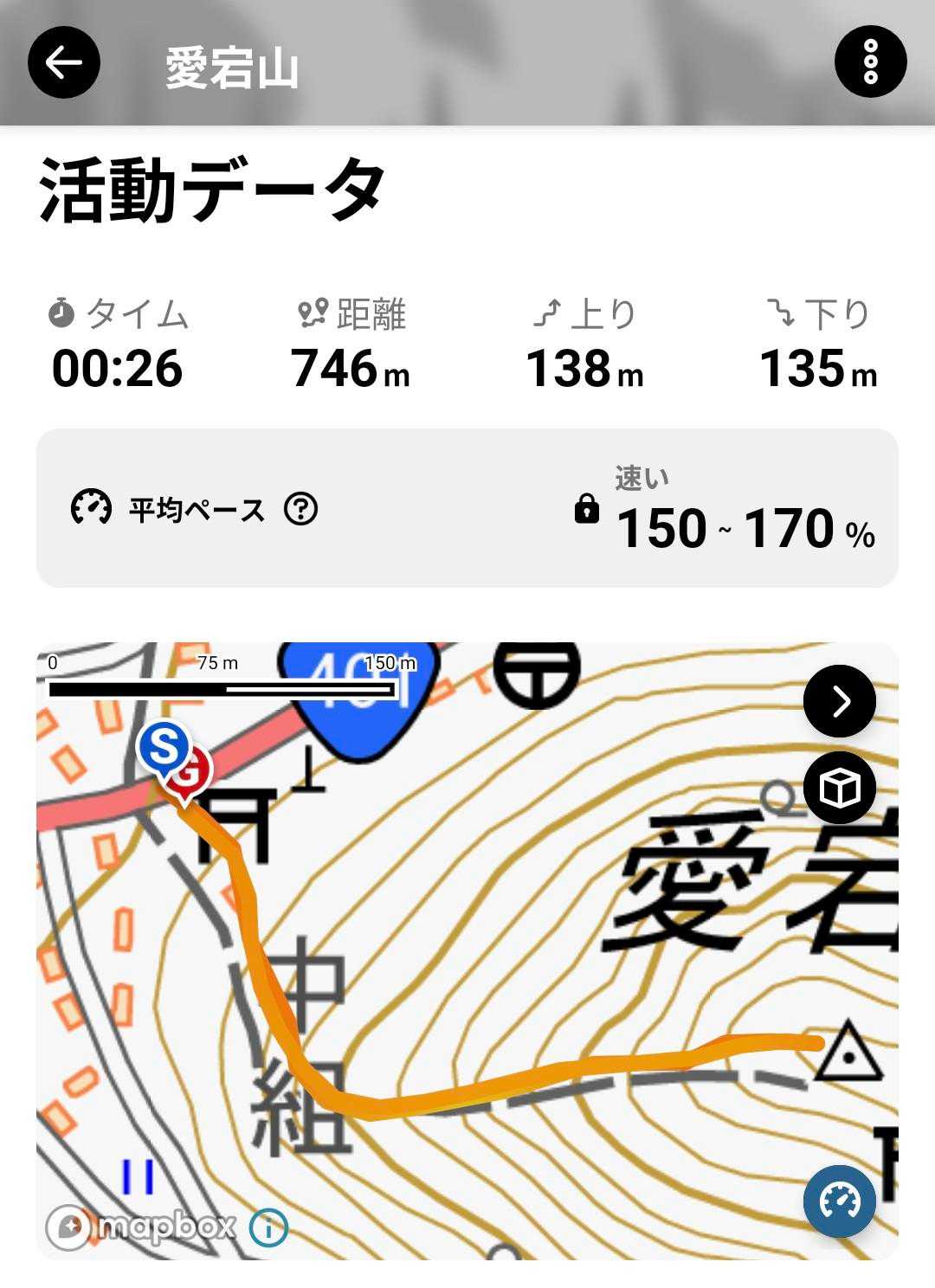The width and height of the screenshot is (935, 1288).
Task: Switch the map to 3D view
Action: 839,789
